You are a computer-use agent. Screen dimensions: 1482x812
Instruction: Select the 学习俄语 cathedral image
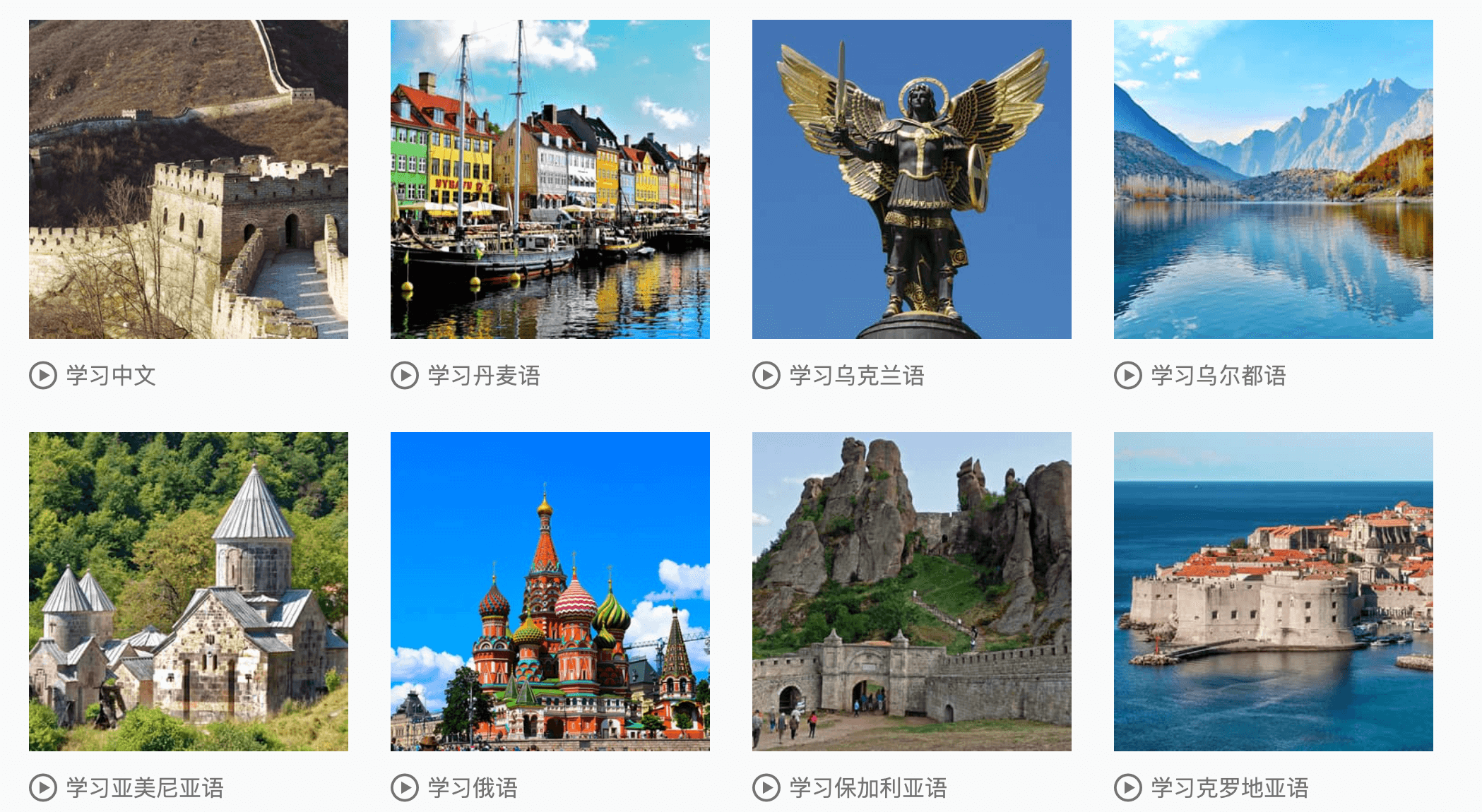550,591
